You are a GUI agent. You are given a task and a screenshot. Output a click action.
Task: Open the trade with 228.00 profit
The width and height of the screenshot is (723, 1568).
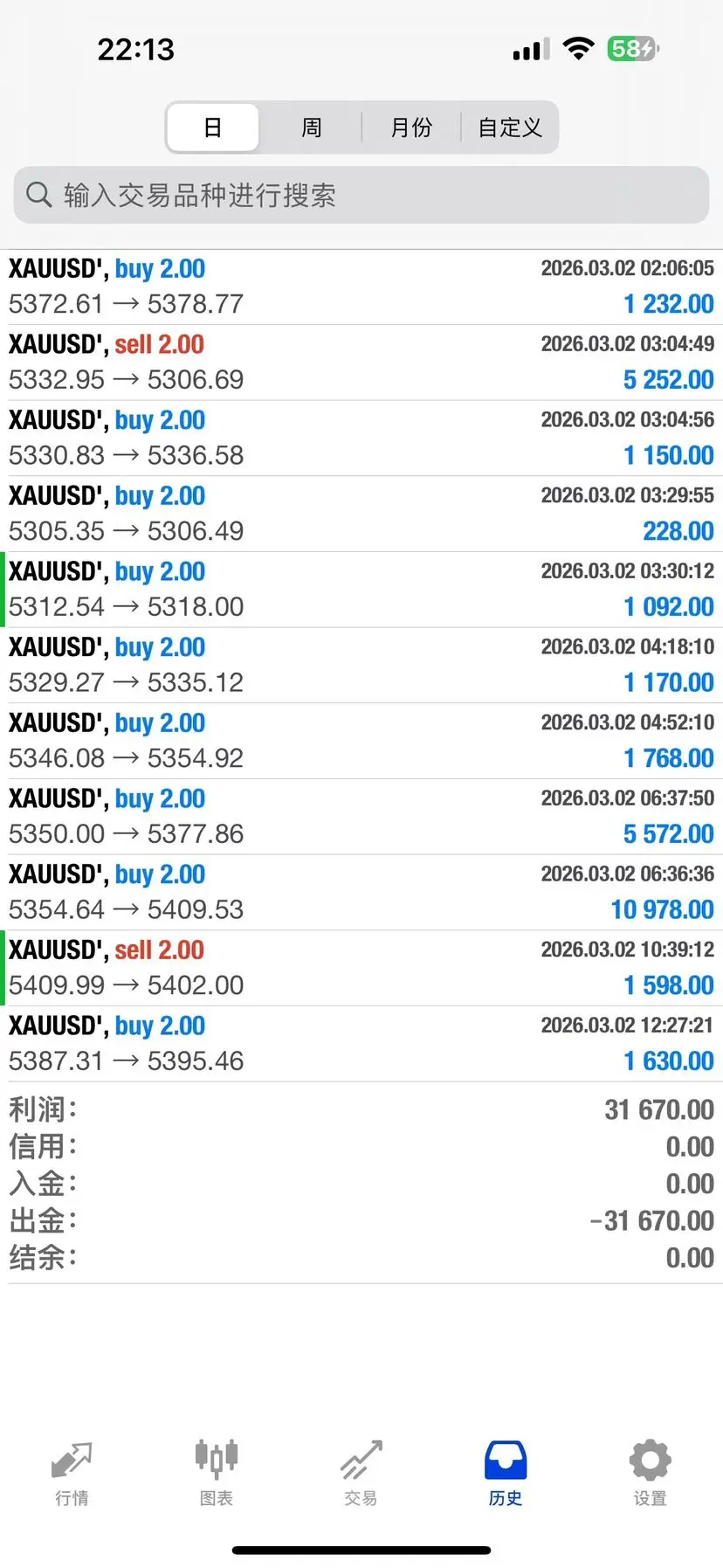[361, 514]
